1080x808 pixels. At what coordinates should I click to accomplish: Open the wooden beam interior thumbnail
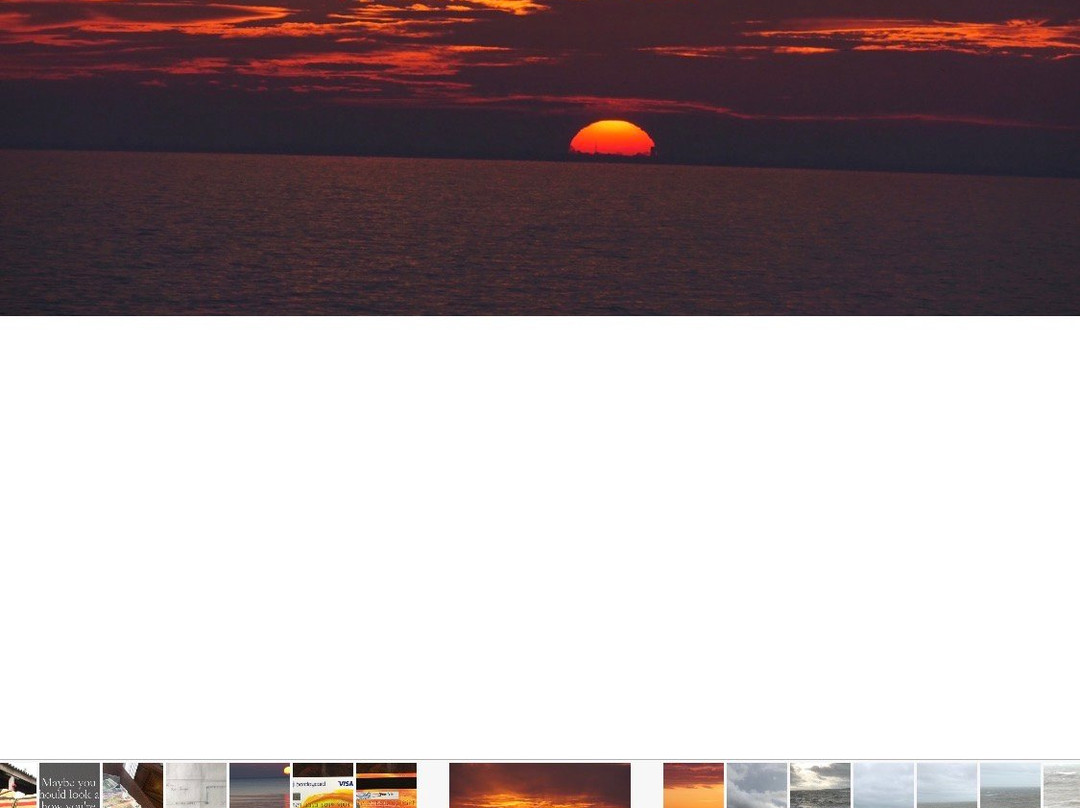[133, 785]
